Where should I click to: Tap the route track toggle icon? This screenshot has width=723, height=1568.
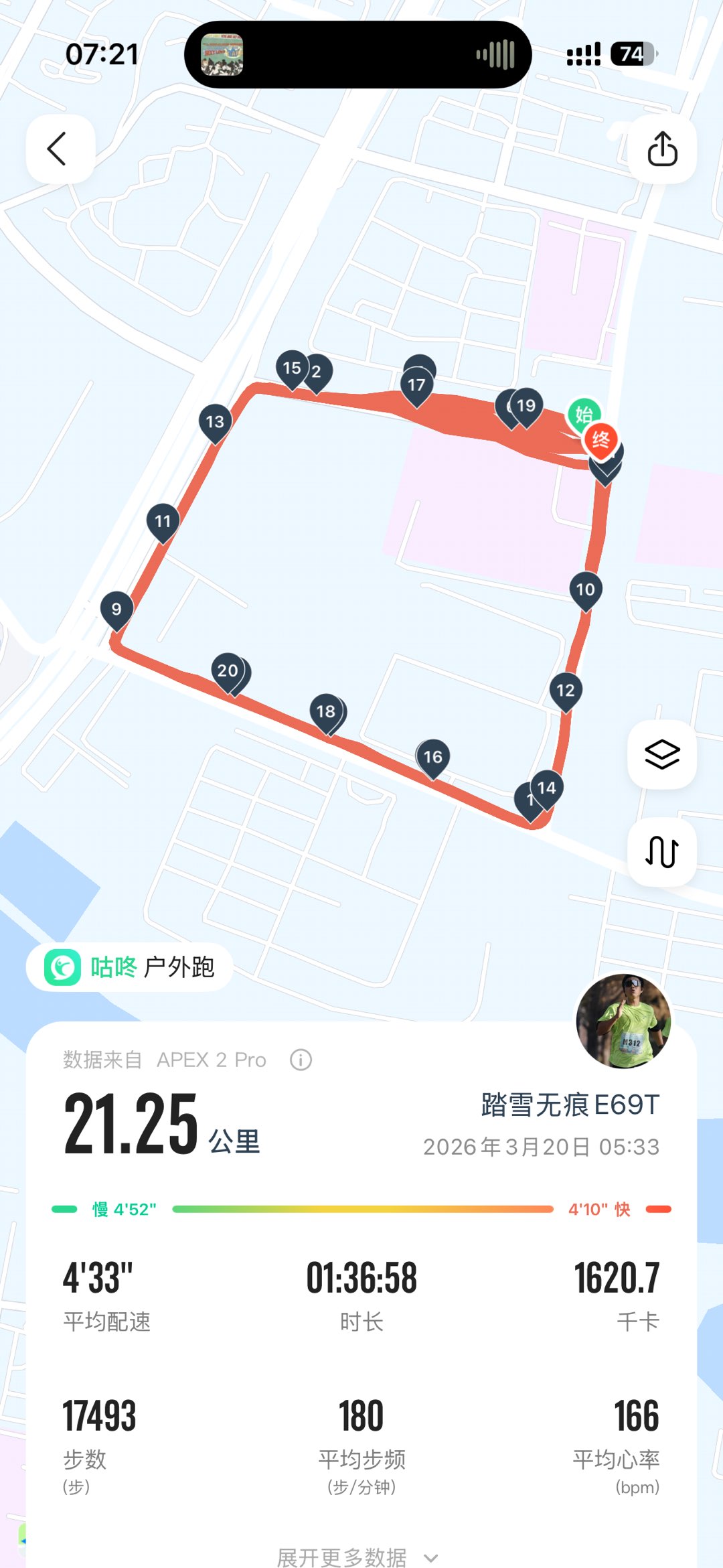[x=662, y=852]
